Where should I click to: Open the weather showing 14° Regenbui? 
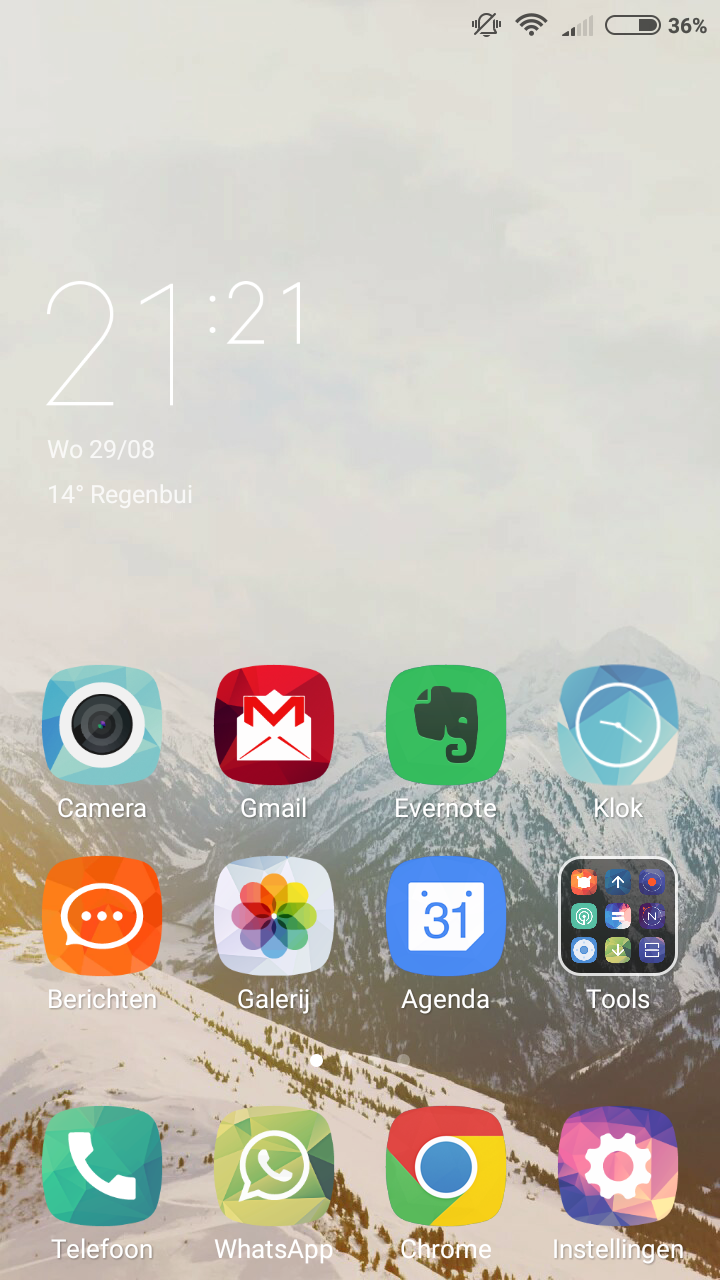click(120, 494)
